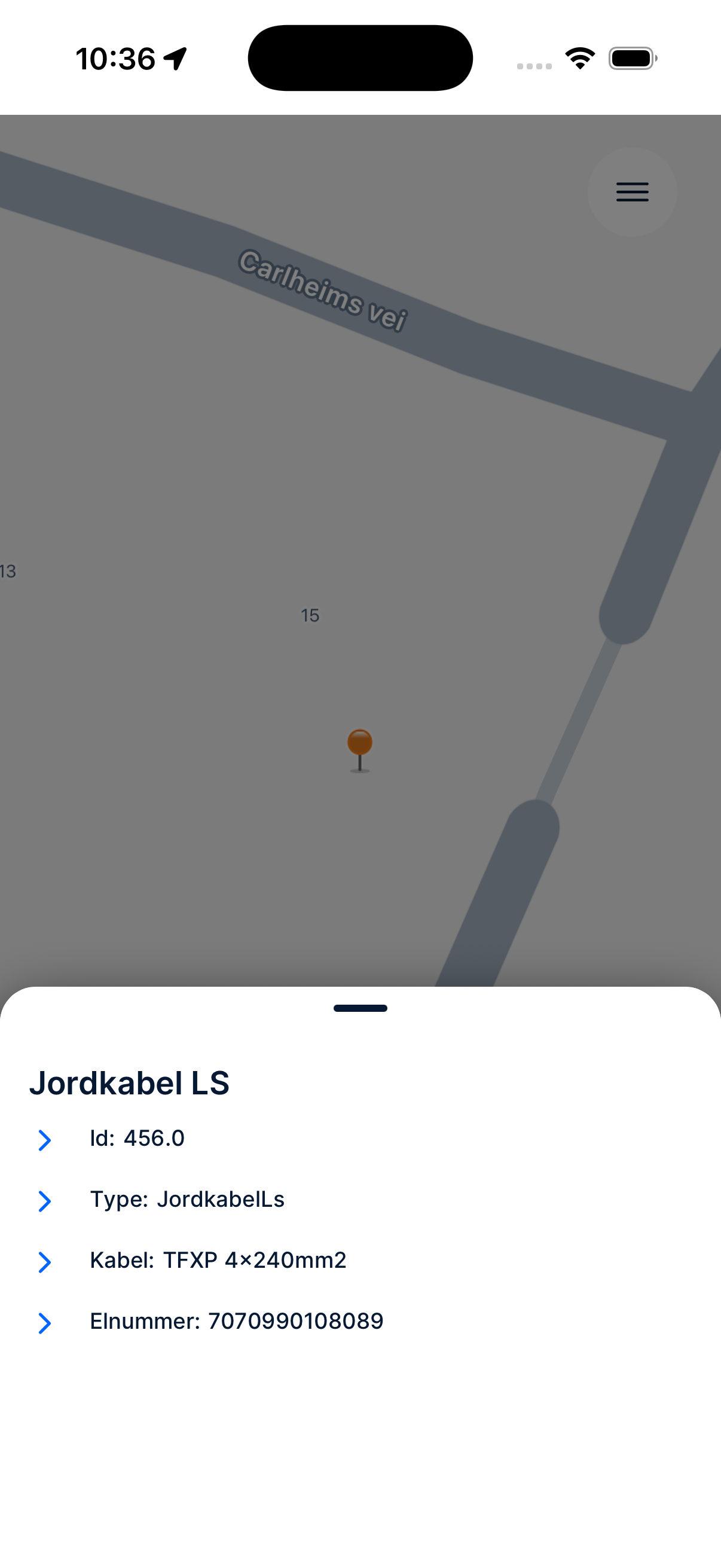Tap the blue chevron next to Elnummer
Image resolution: width=721 pixels, height=1568 pixels.
coord(45,1322)
